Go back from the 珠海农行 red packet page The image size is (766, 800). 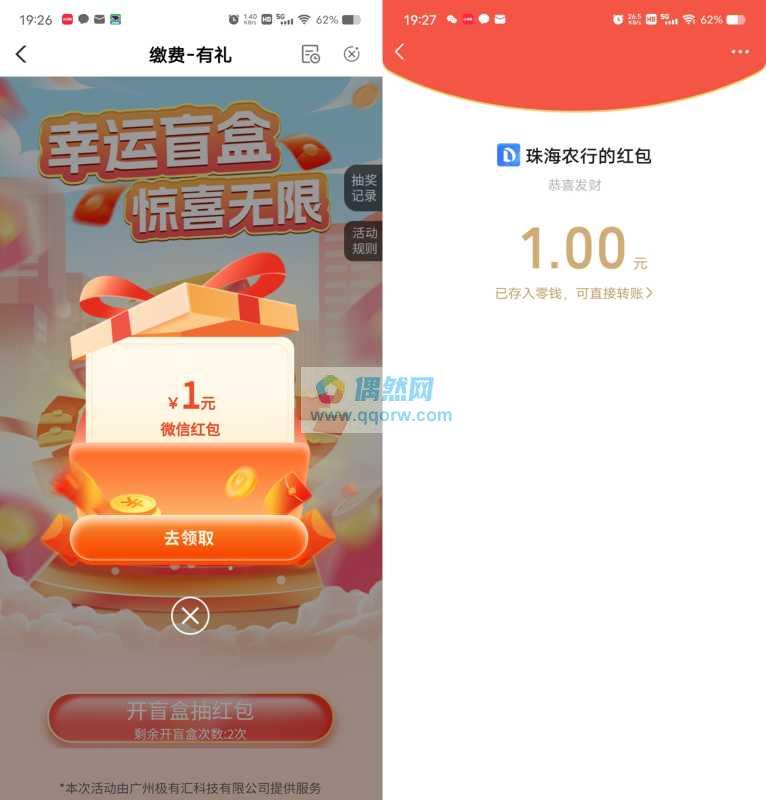(400, 52)
